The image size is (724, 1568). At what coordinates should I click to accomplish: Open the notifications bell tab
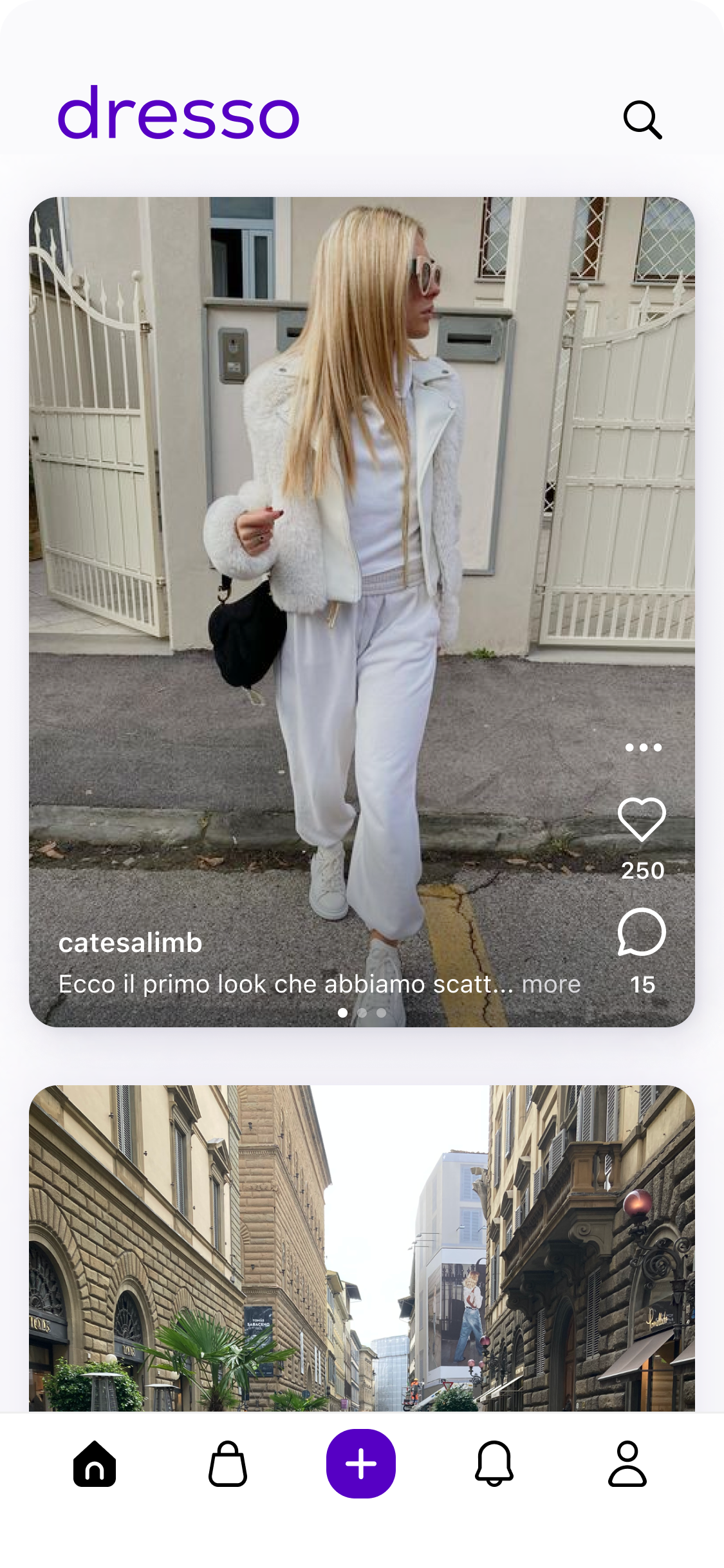coord(494,1464)
